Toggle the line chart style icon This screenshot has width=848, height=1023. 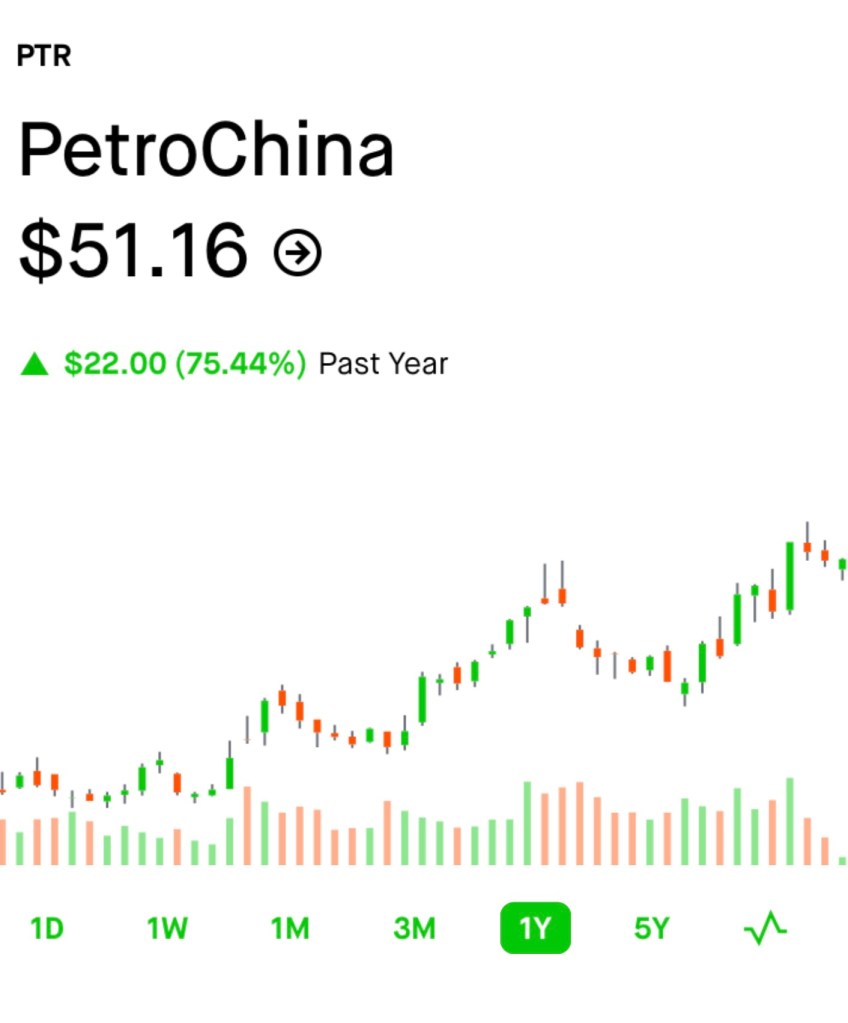[x=766, y=929]
